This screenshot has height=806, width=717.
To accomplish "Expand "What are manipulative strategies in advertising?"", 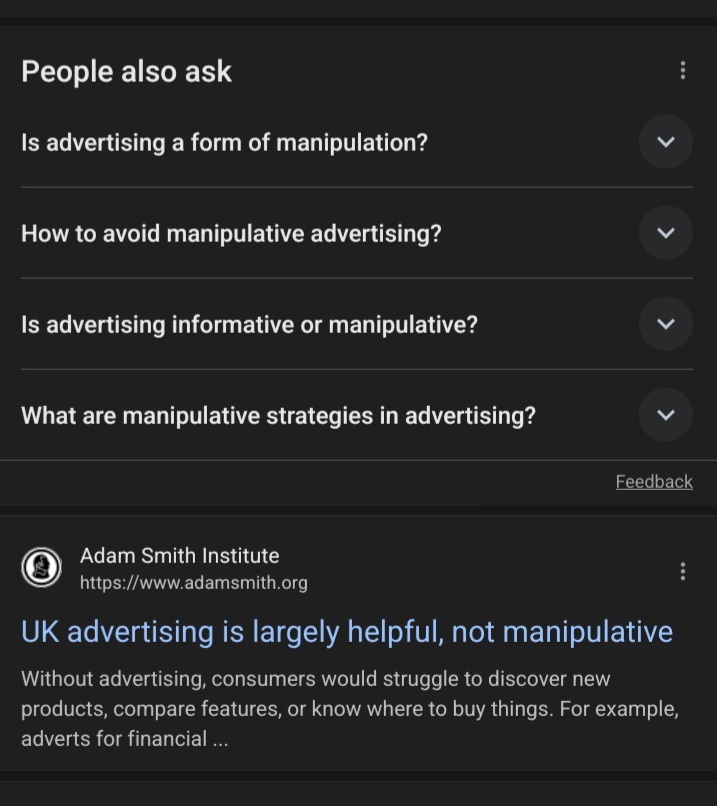I will click(x=665, y=415).
